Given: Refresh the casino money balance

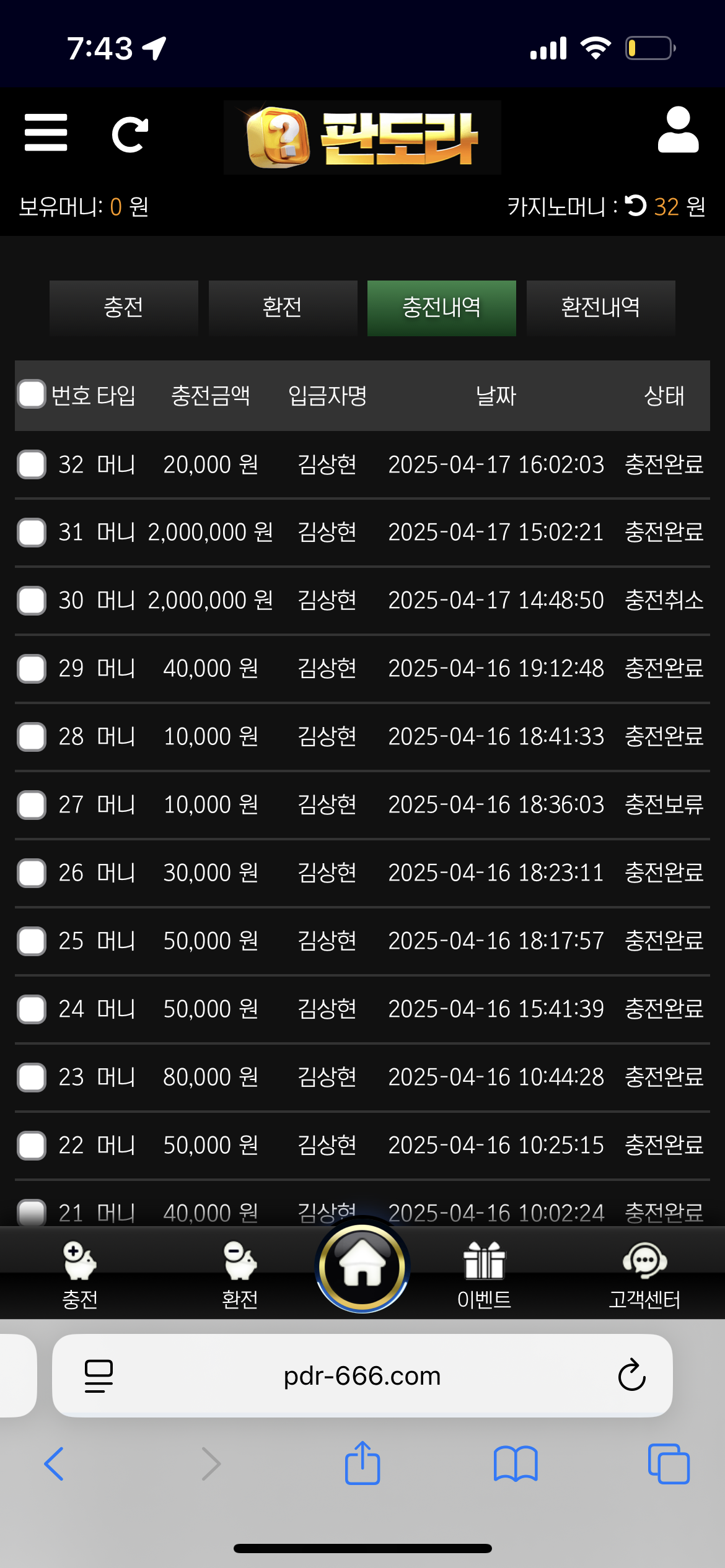Looking at the screenshot, I should tap(635, 206).
